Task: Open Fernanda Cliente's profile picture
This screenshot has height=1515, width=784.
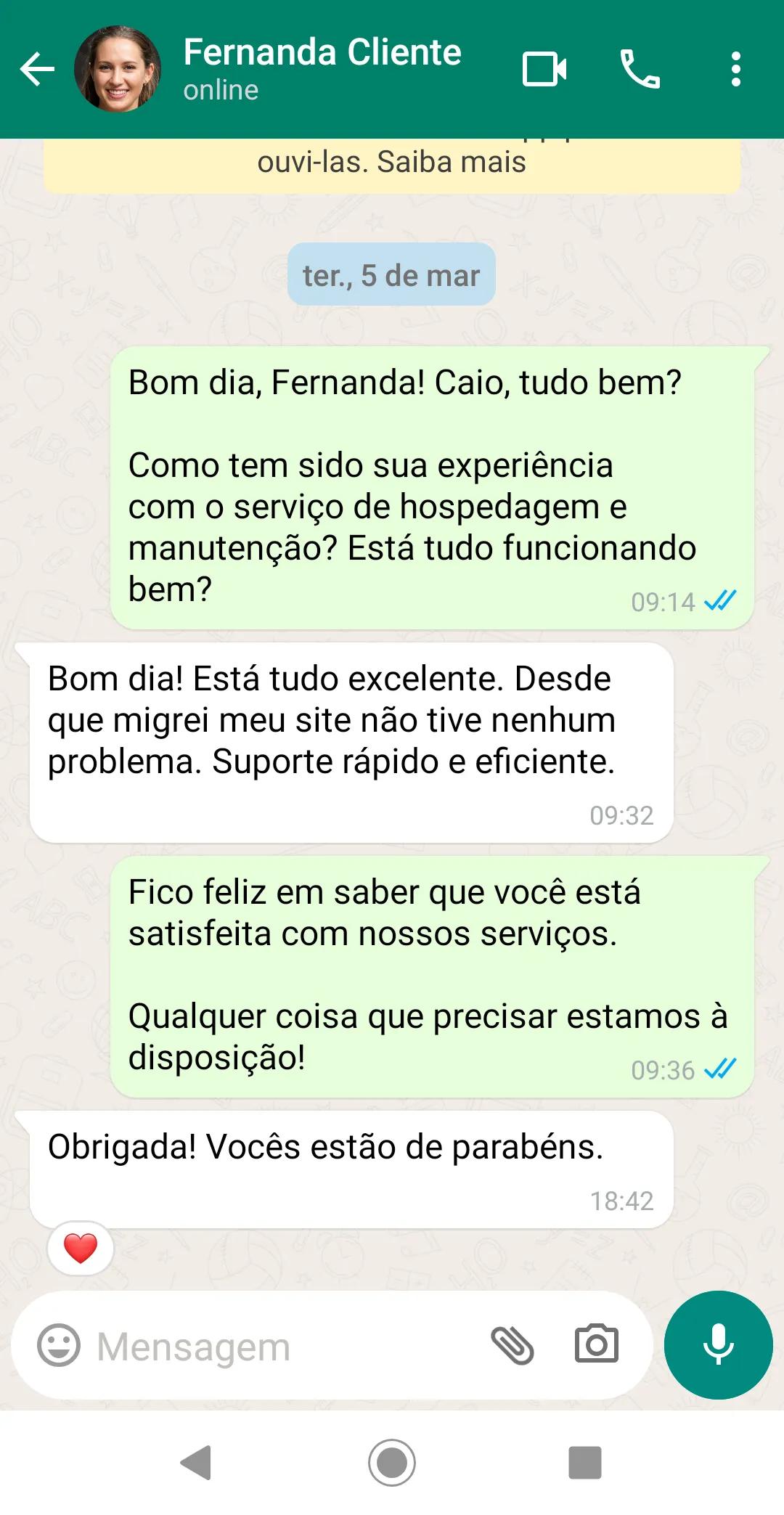Action: click(116, 70)
